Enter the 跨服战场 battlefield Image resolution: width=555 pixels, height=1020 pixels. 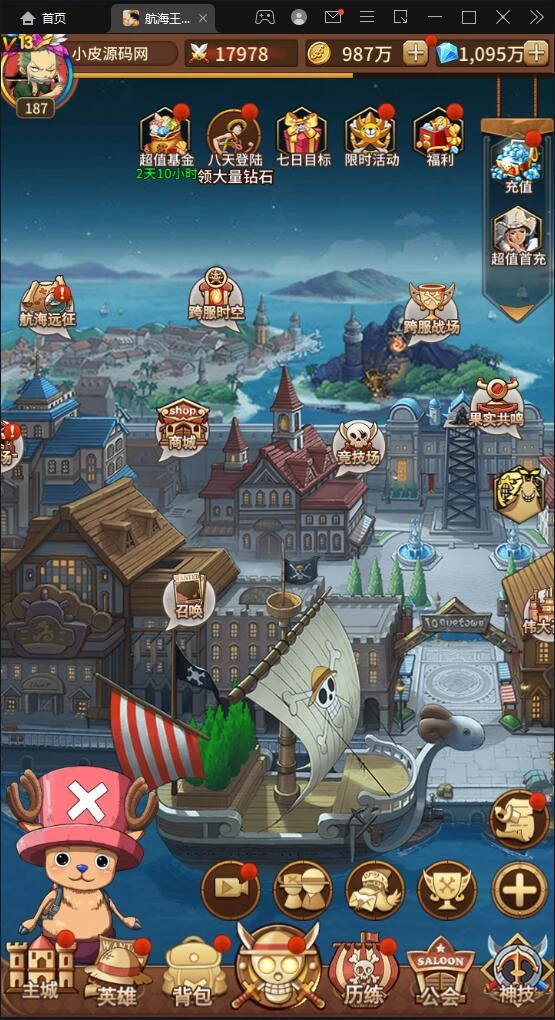[431, 311]
